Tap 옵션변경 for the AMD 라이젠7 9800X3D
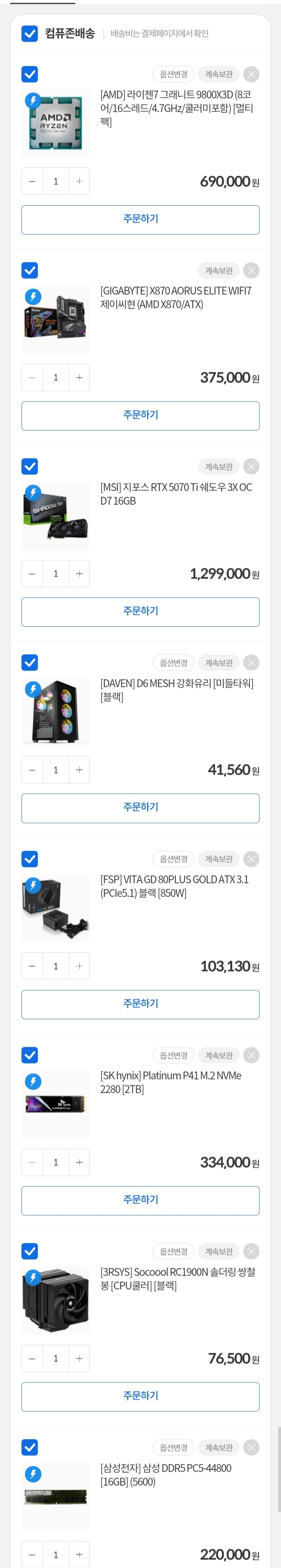The height and width of the screenshot is (1568, 281). coord(173,74)
